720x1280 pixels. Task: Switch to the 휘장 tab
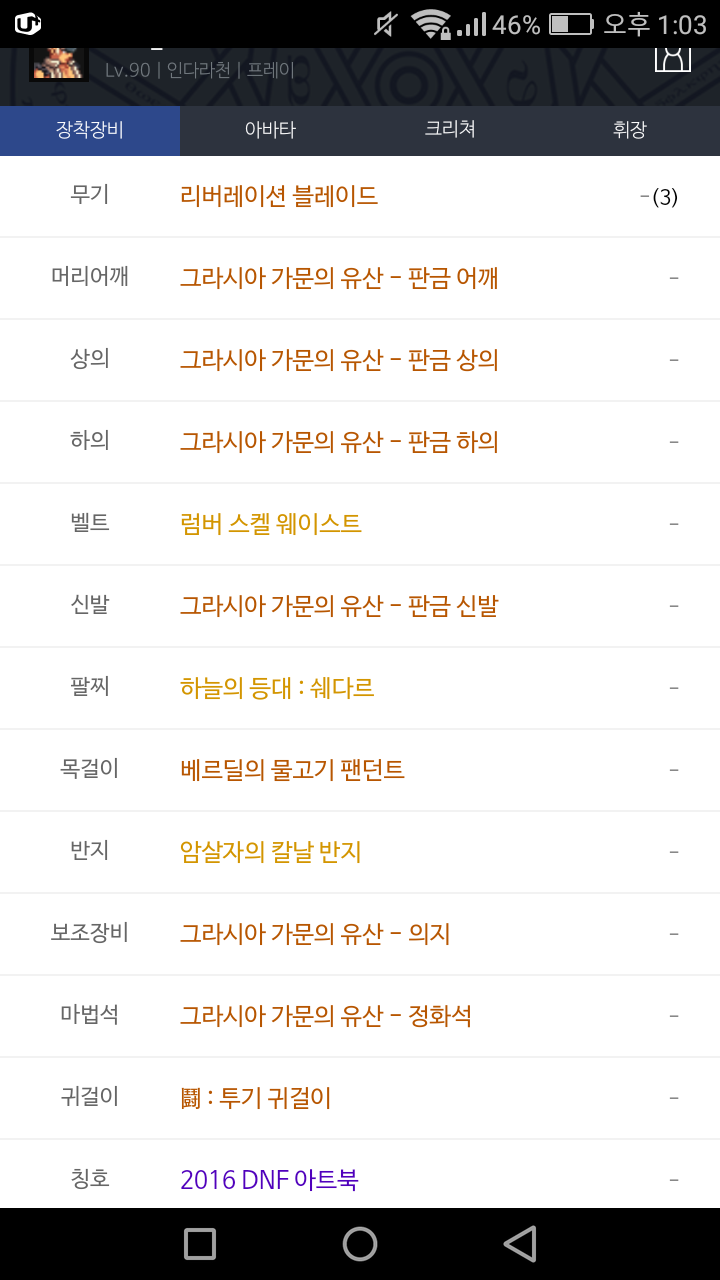(630, 130)
